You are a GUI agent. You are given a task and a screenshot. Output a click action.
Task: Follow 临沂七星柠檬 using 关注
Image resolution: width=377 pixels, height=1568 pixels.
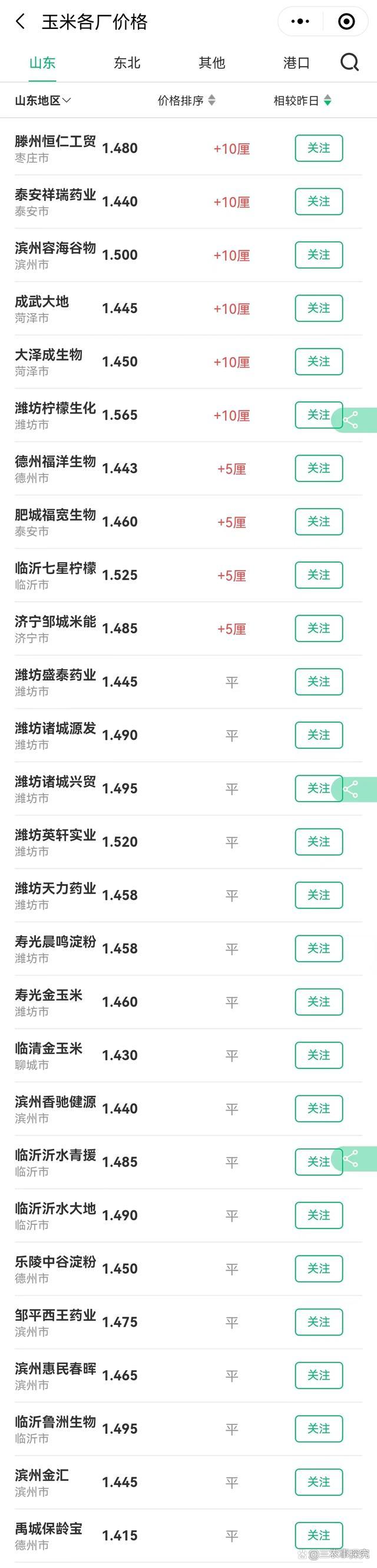(x=319, y=574)
